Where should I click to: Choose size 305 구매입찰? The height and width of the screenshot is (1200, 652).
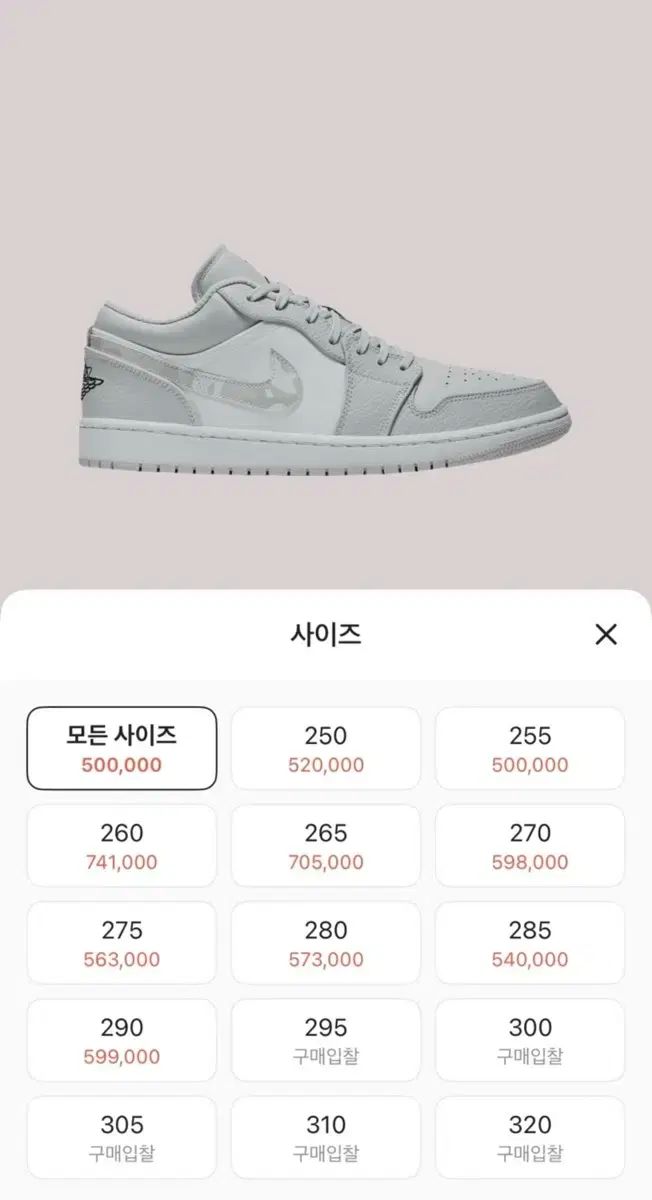pos(122,1137)
